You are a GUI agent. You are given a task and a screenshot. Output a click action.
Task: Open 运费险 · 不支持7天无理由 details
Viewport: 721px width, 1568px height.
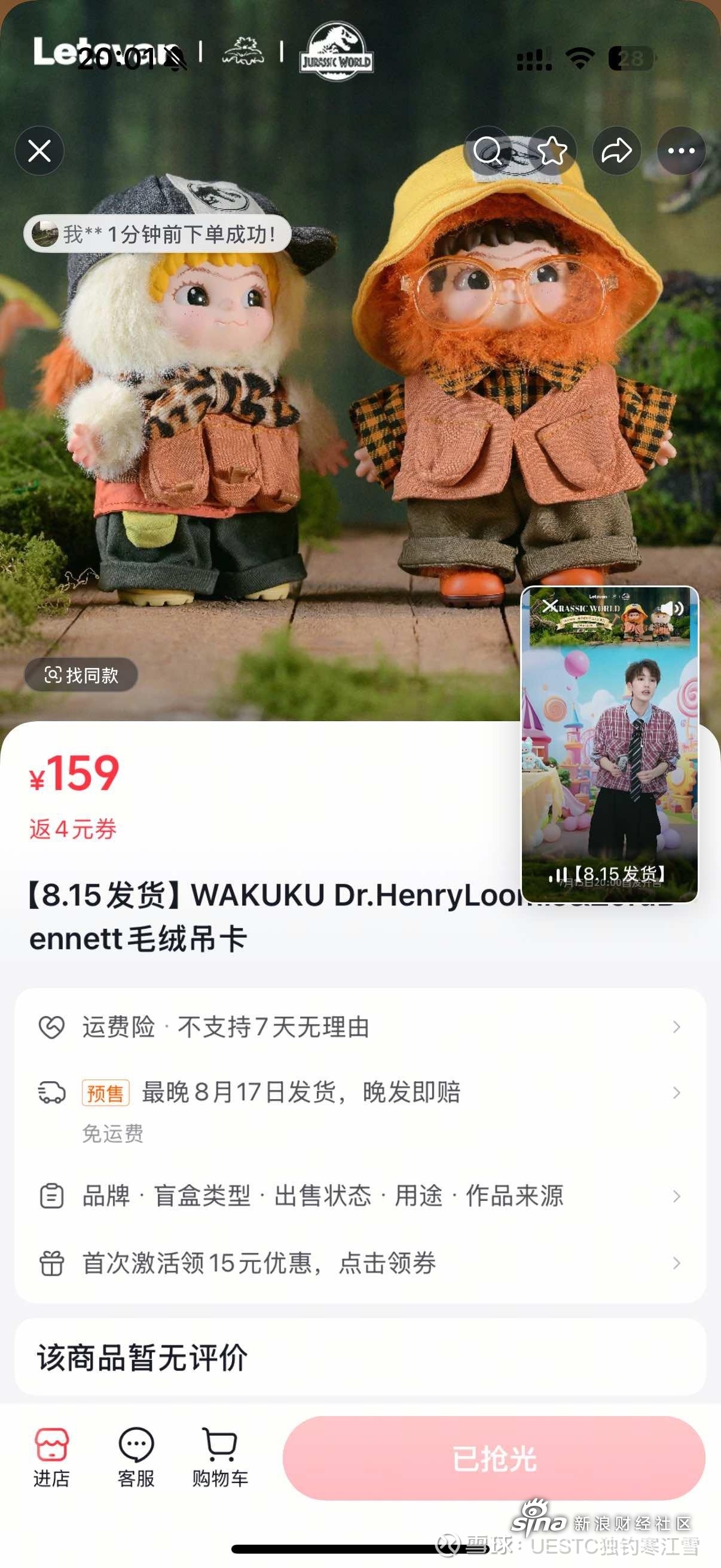coord(360,1027)
